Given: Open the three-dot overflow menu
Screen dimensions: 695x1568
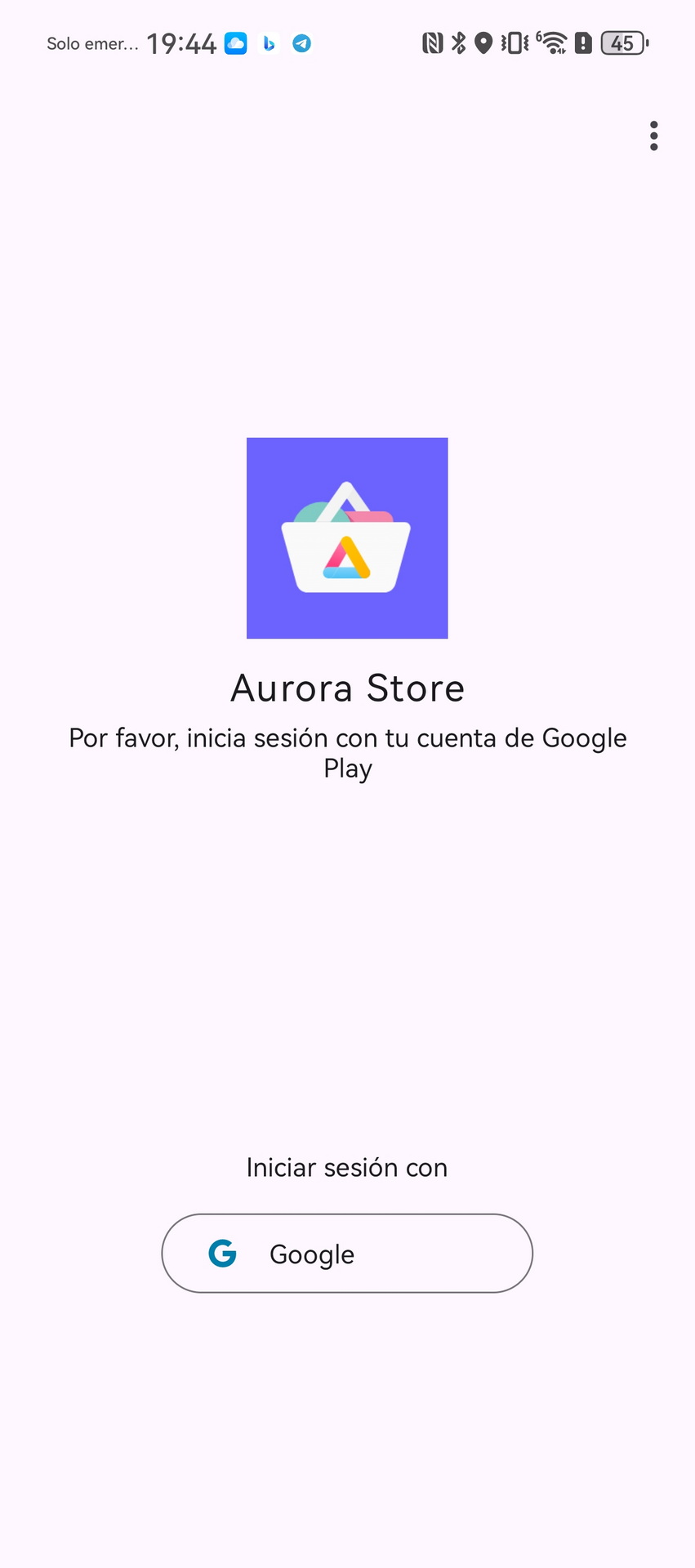Looking at the screenshot, I should pos(653,136).
